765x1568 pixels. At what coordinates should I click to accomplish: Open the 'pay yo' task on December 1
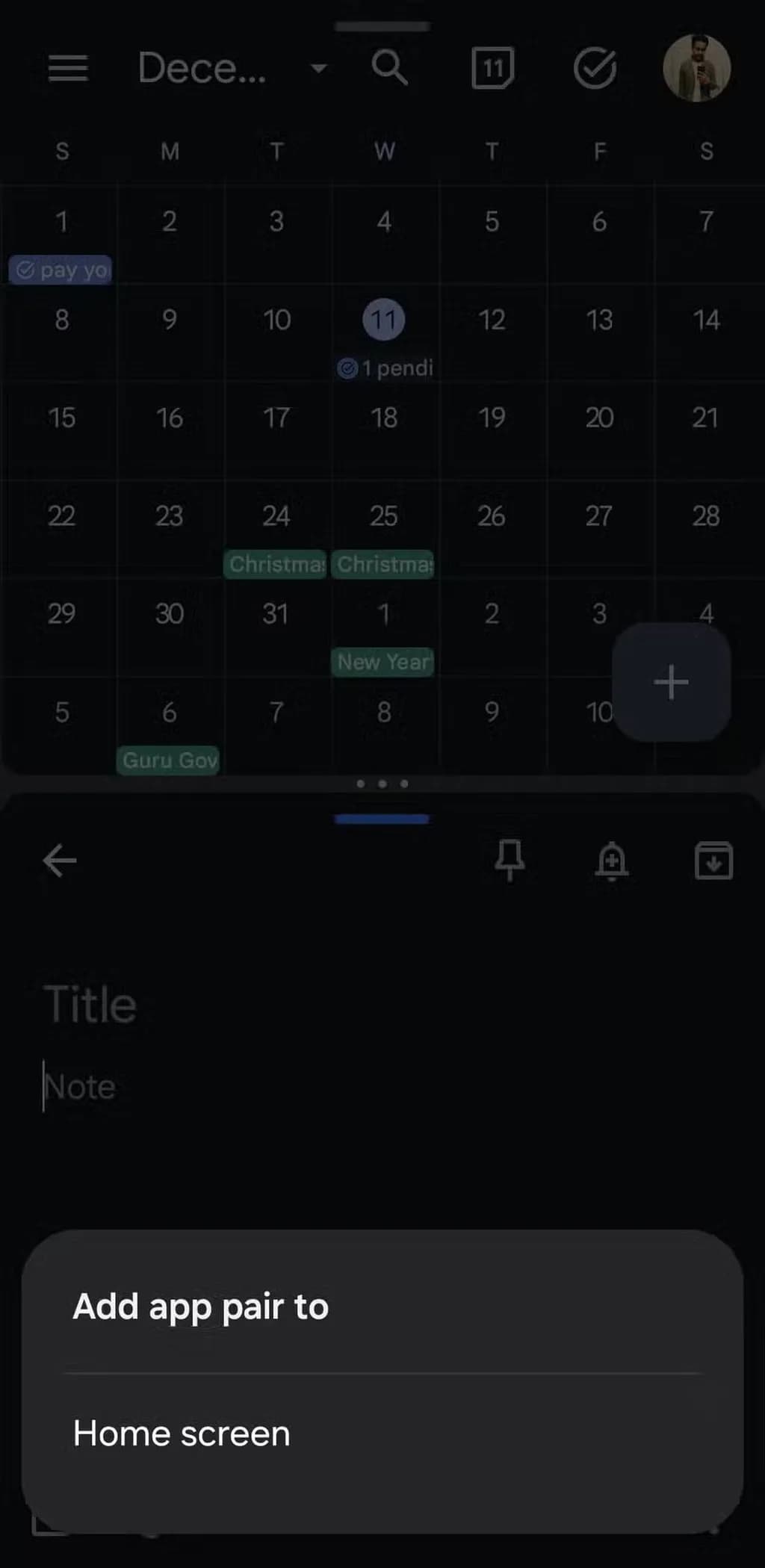[x=61, y=270]
